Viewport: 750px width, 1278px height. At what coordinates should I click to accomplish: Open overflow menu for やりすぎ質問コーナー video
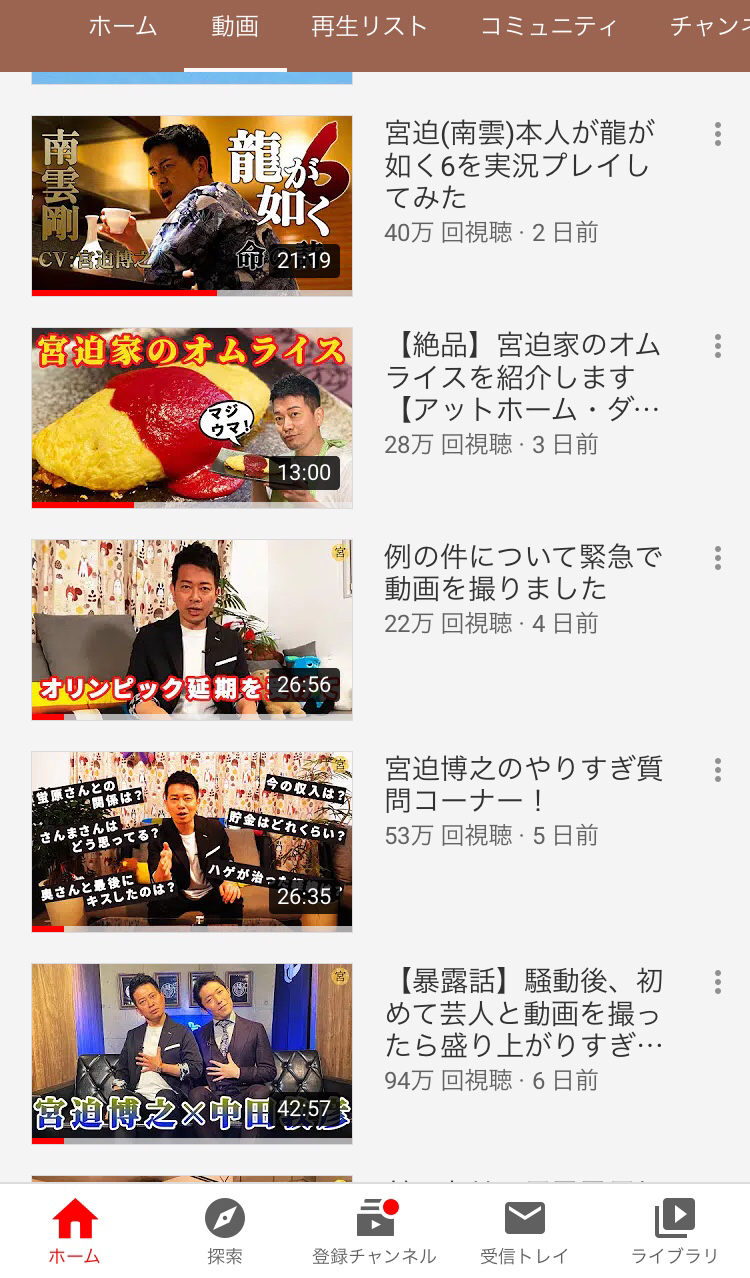(x=717, y=771)
